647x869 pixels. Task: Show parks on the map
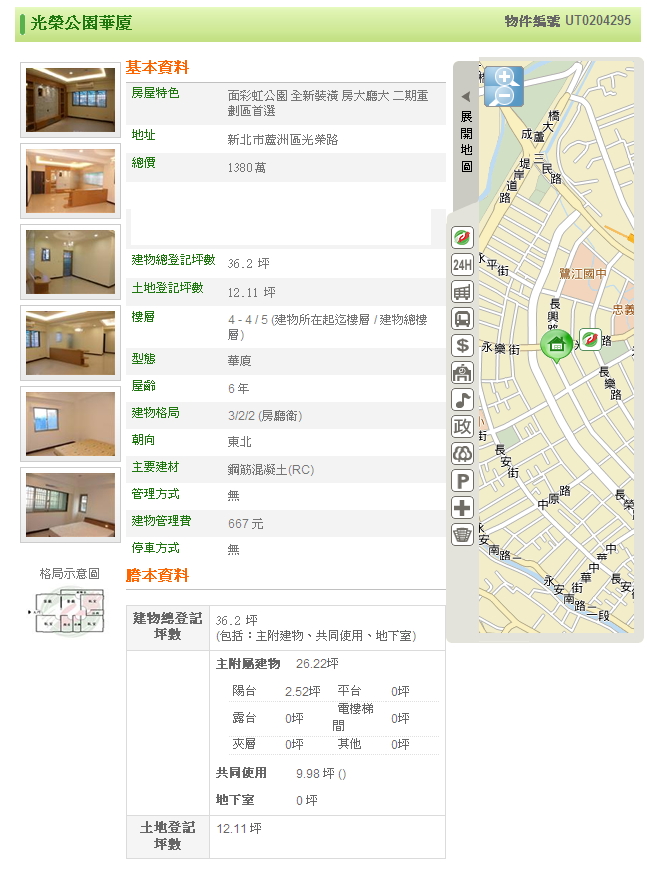tap(462, 454)
